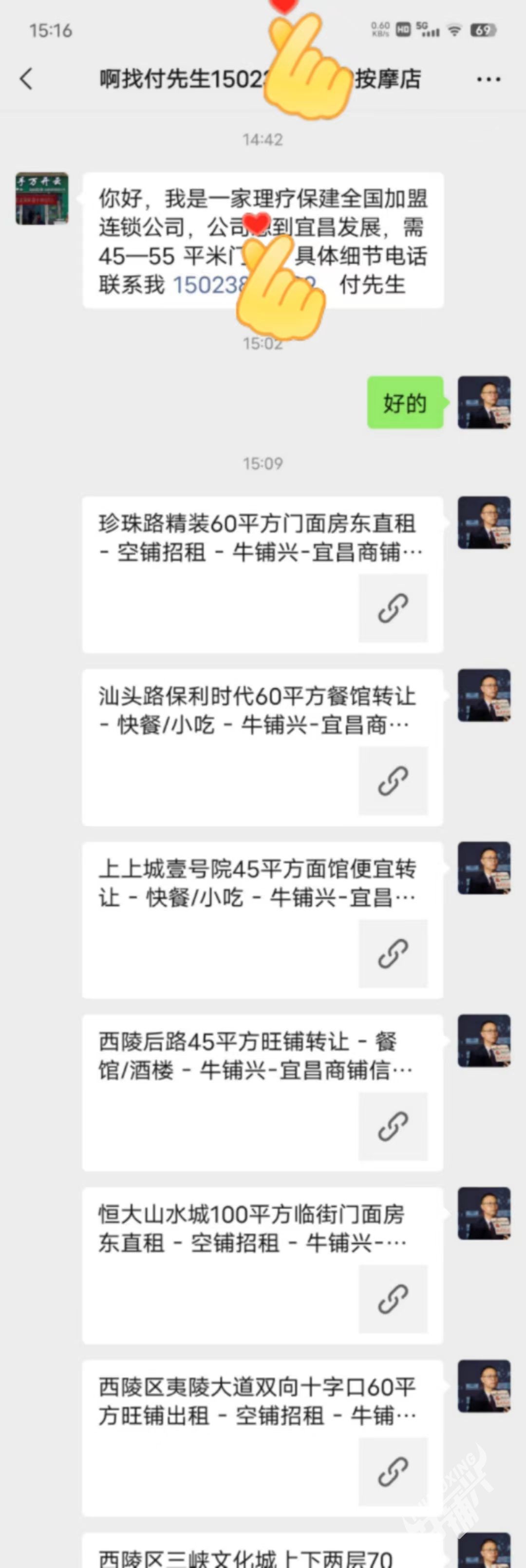Open the 上上城壹号院45平方面馆 link card

pos(262,920)
